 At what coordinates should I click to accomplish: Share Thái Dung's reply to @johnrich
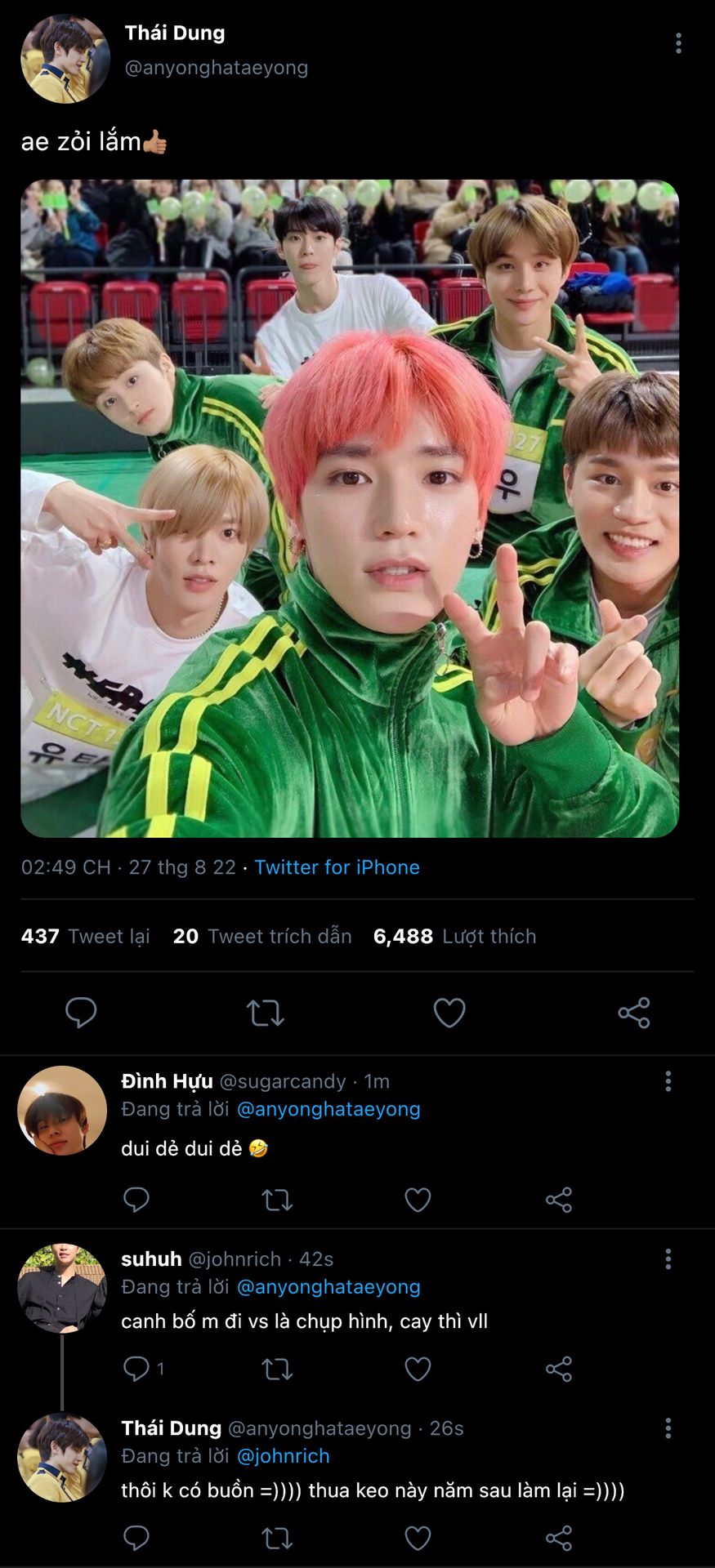pos(559,1539)
